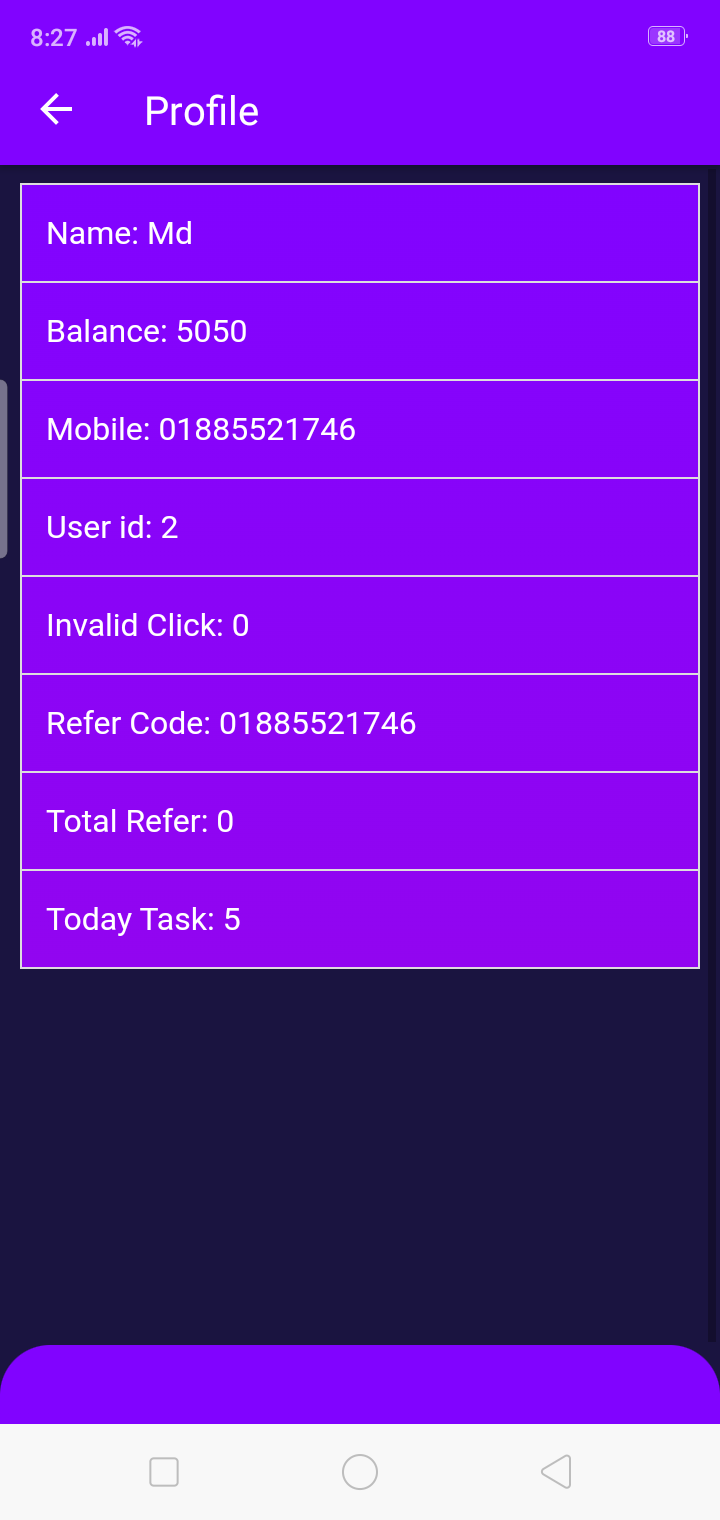Open the recent apps view
Viewport: 720px width, 1520px height.
pyautogui.click(x=164, y=1472)
